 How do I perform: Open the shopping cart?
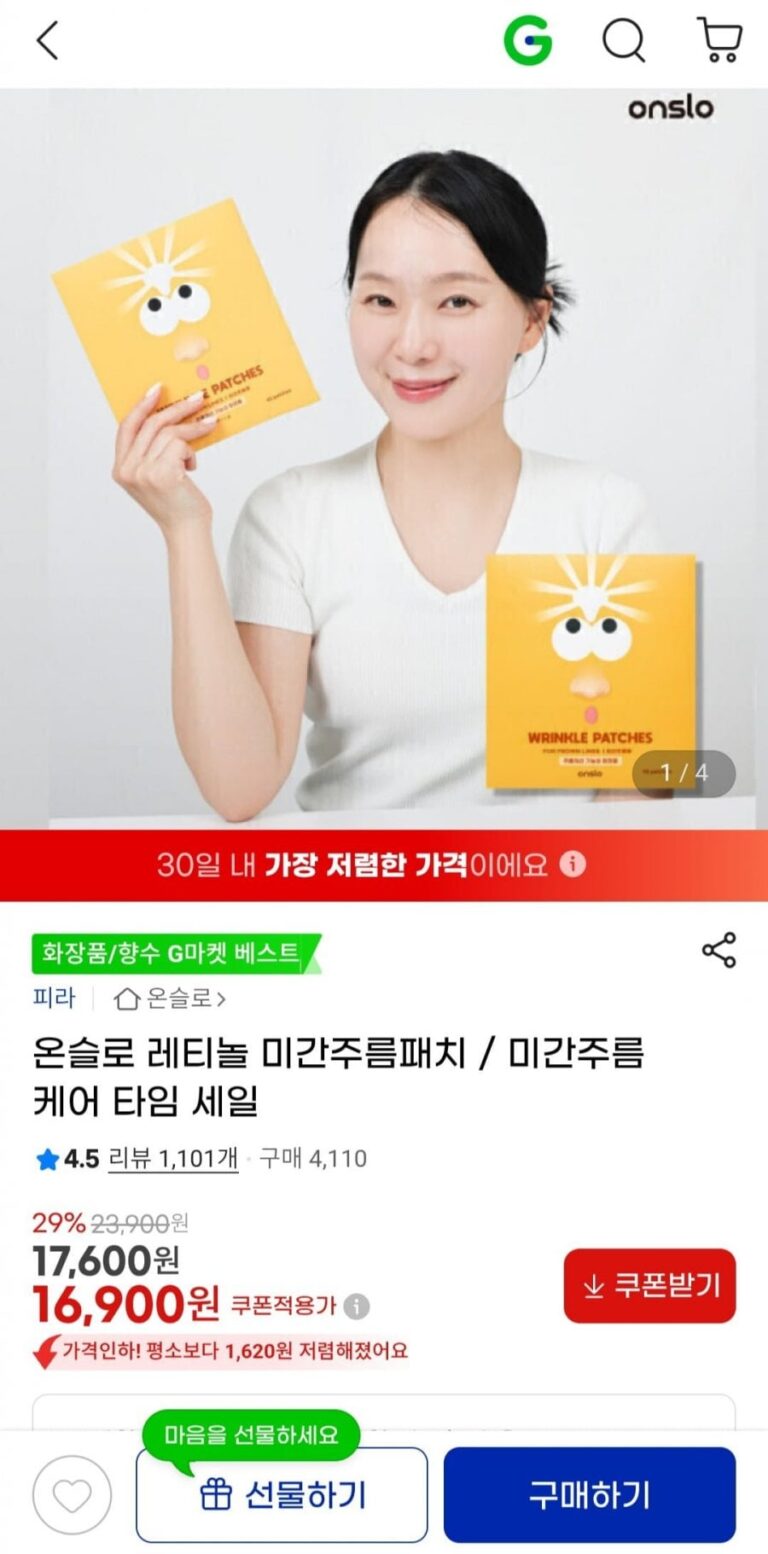719,41
